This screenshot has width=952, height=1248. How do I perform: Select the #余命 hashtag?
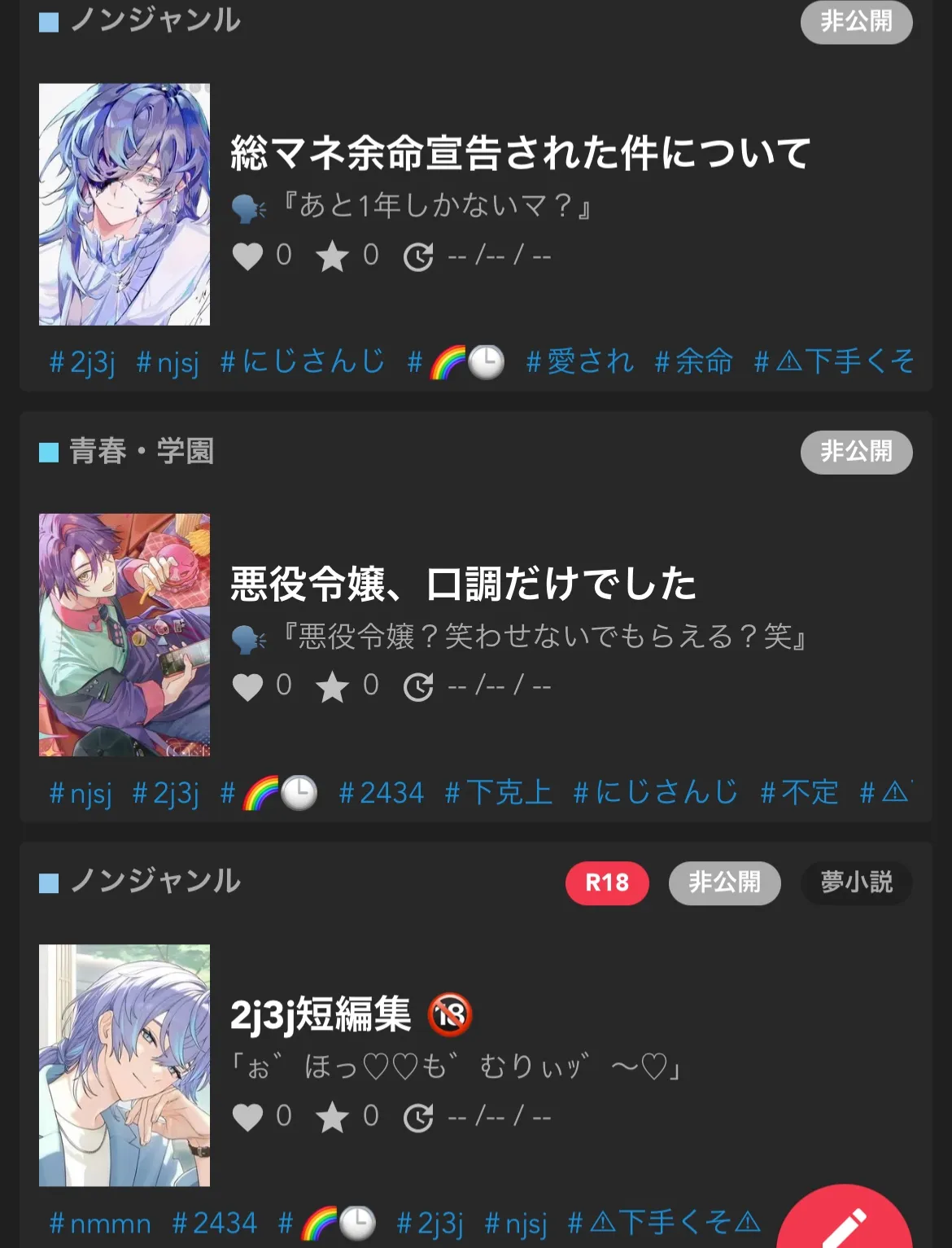[x=694, y=361]
